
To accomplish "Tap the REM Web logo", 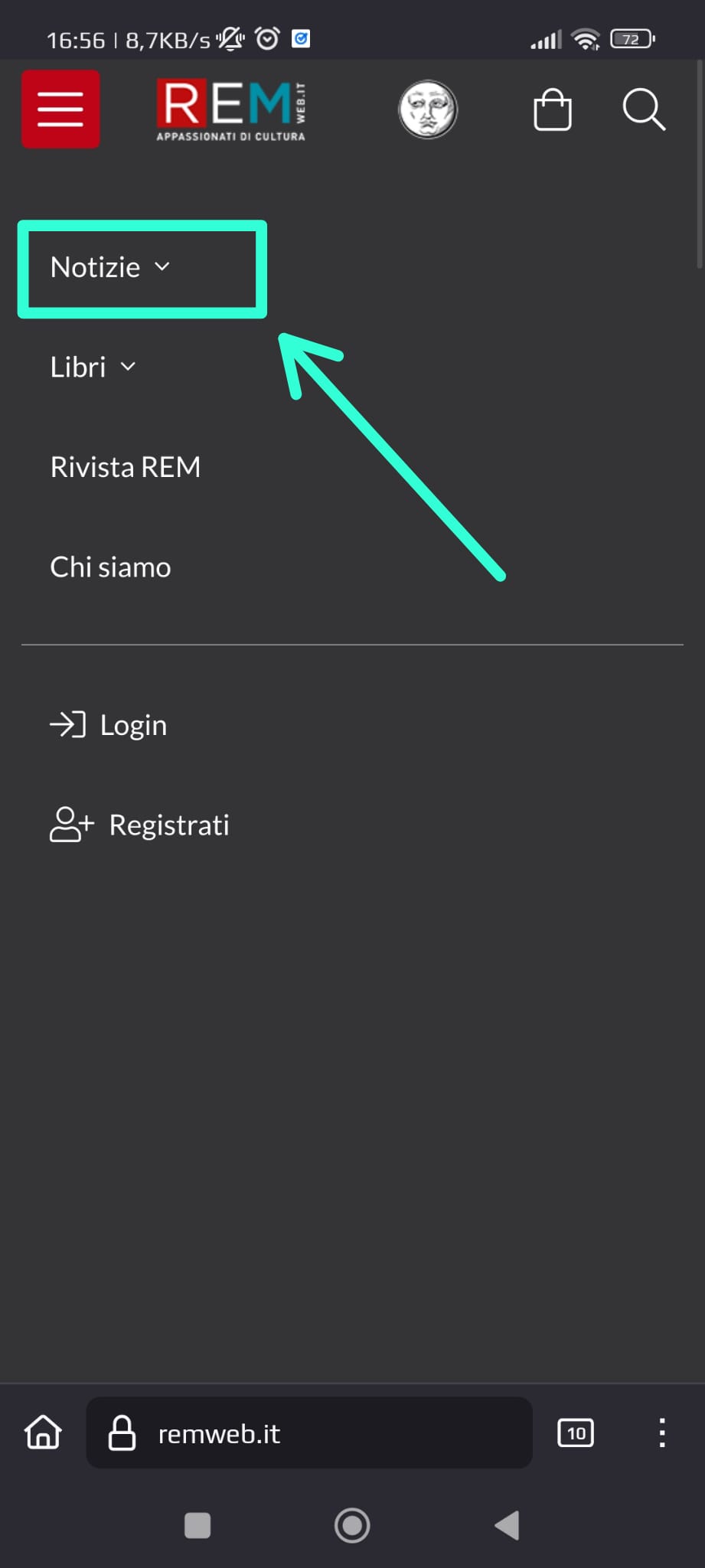I will [231, 110].
